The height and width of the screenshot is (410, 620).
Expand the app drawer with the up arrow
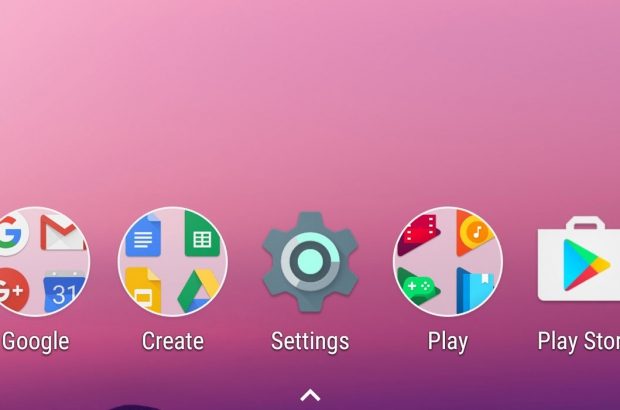coord(310,394)
